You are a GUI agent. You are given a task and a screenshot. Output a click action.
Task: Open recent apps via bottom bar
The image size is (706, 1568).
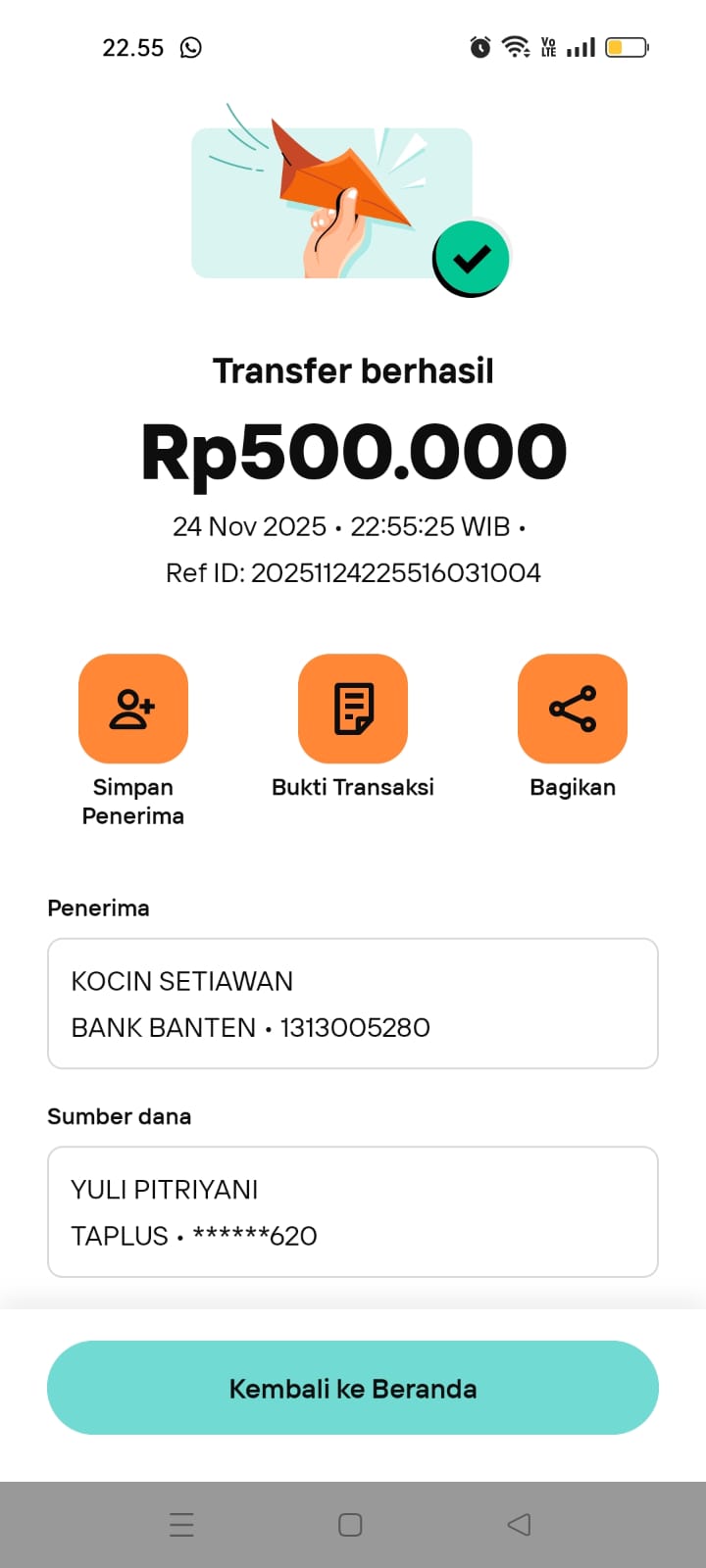(181, 1525)
